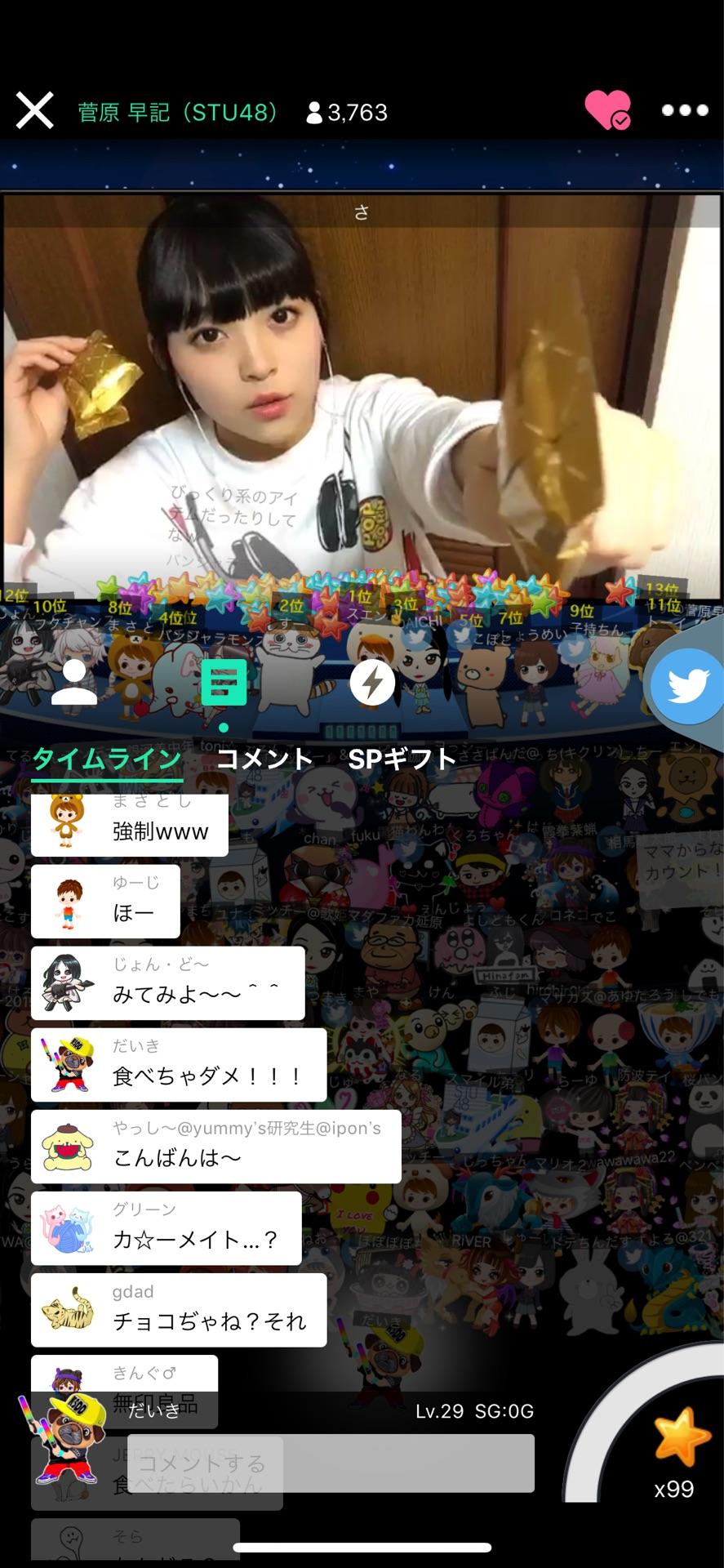Close the live stream room
The width and height of the screenshot is (724, 1568).
(x=34, y=111)
